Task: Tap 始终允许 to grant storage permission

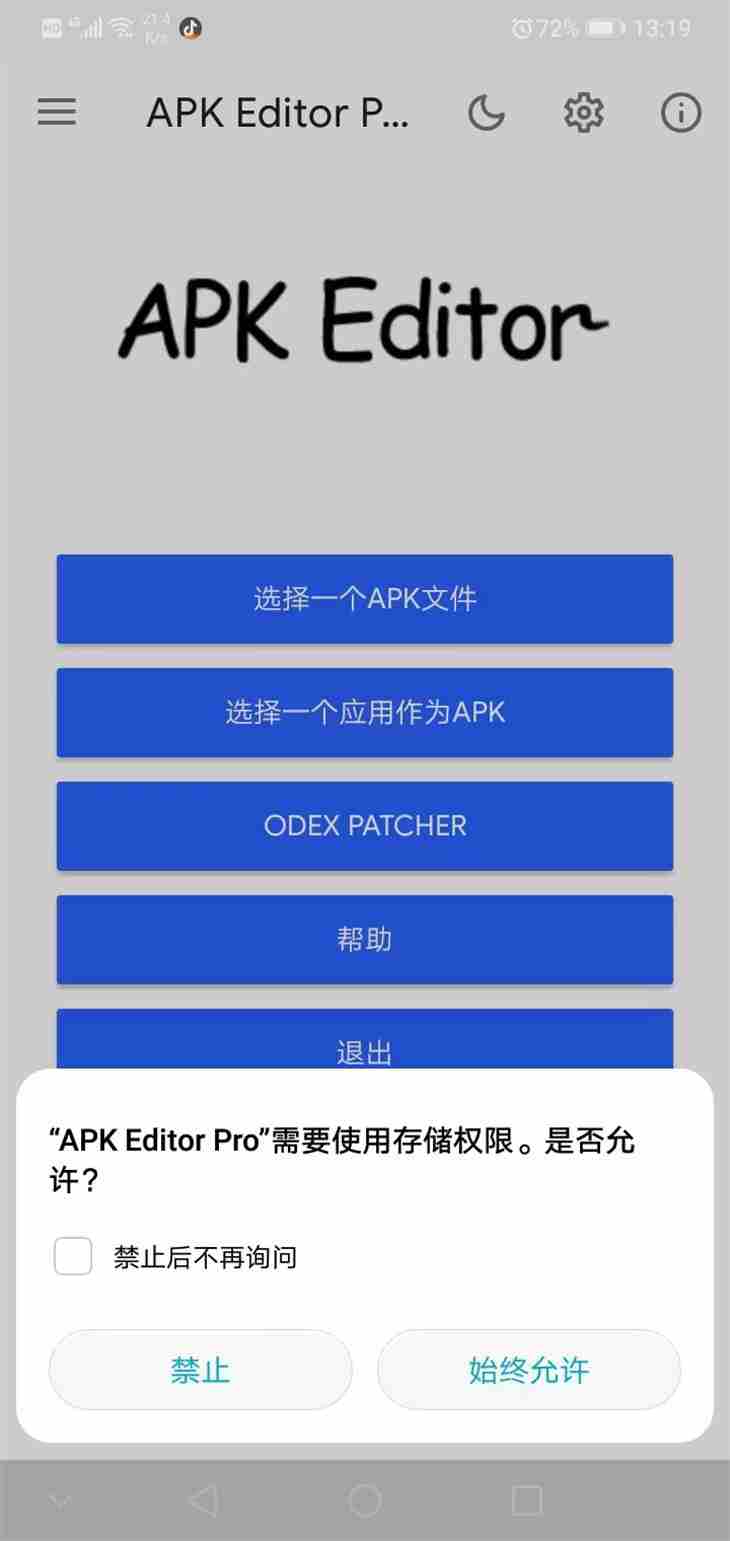Action: coord(529,1369)
